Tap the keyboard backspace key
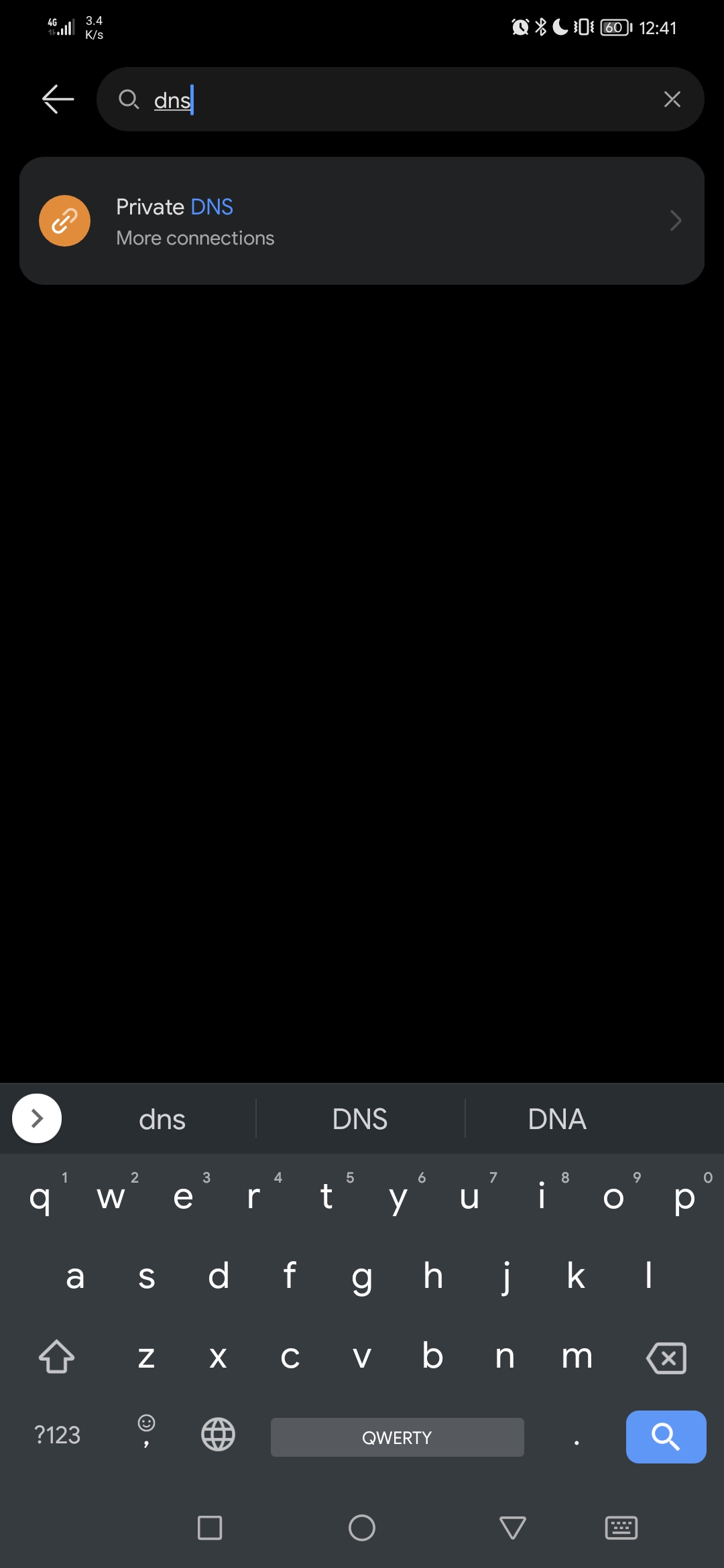 click(666, 1358)
